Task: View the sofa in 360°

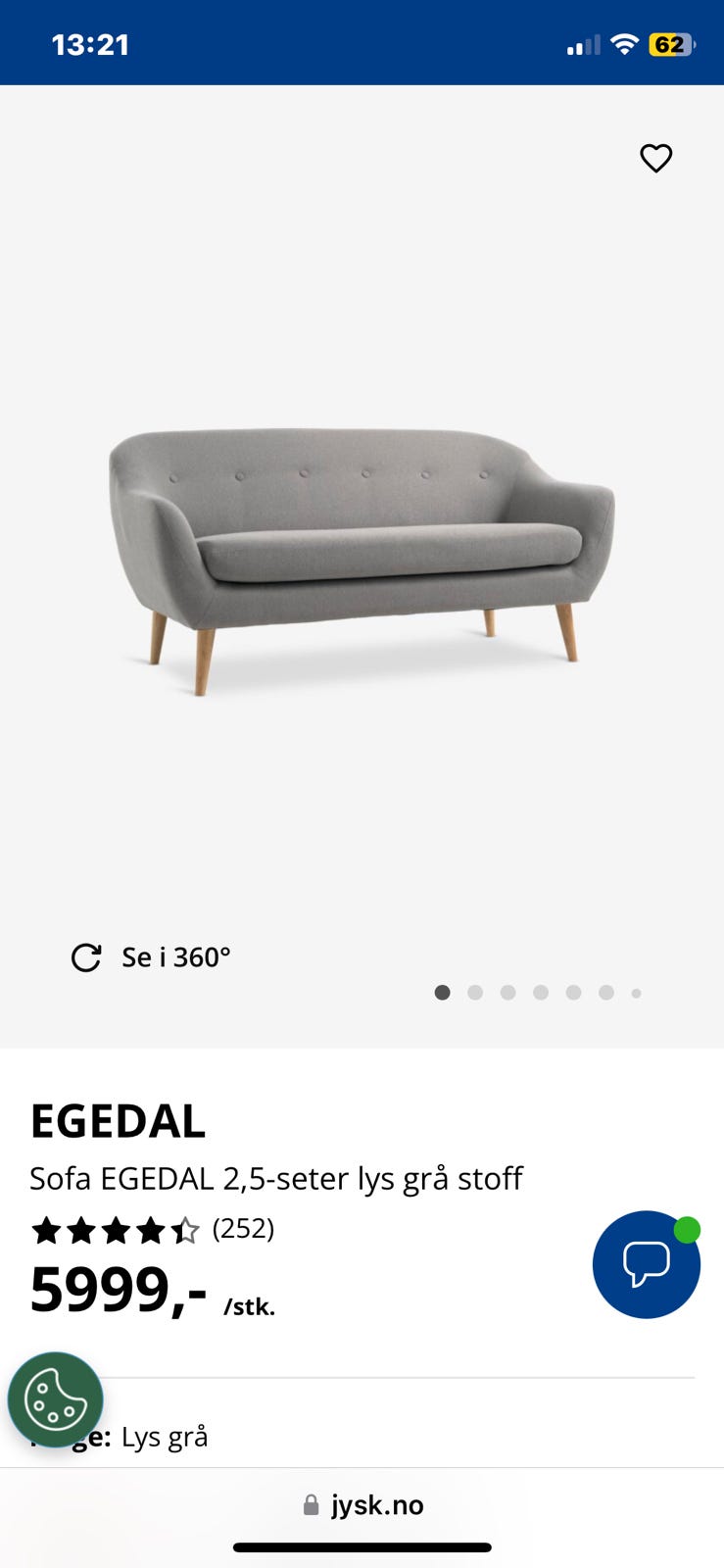Action: (151, 957)
